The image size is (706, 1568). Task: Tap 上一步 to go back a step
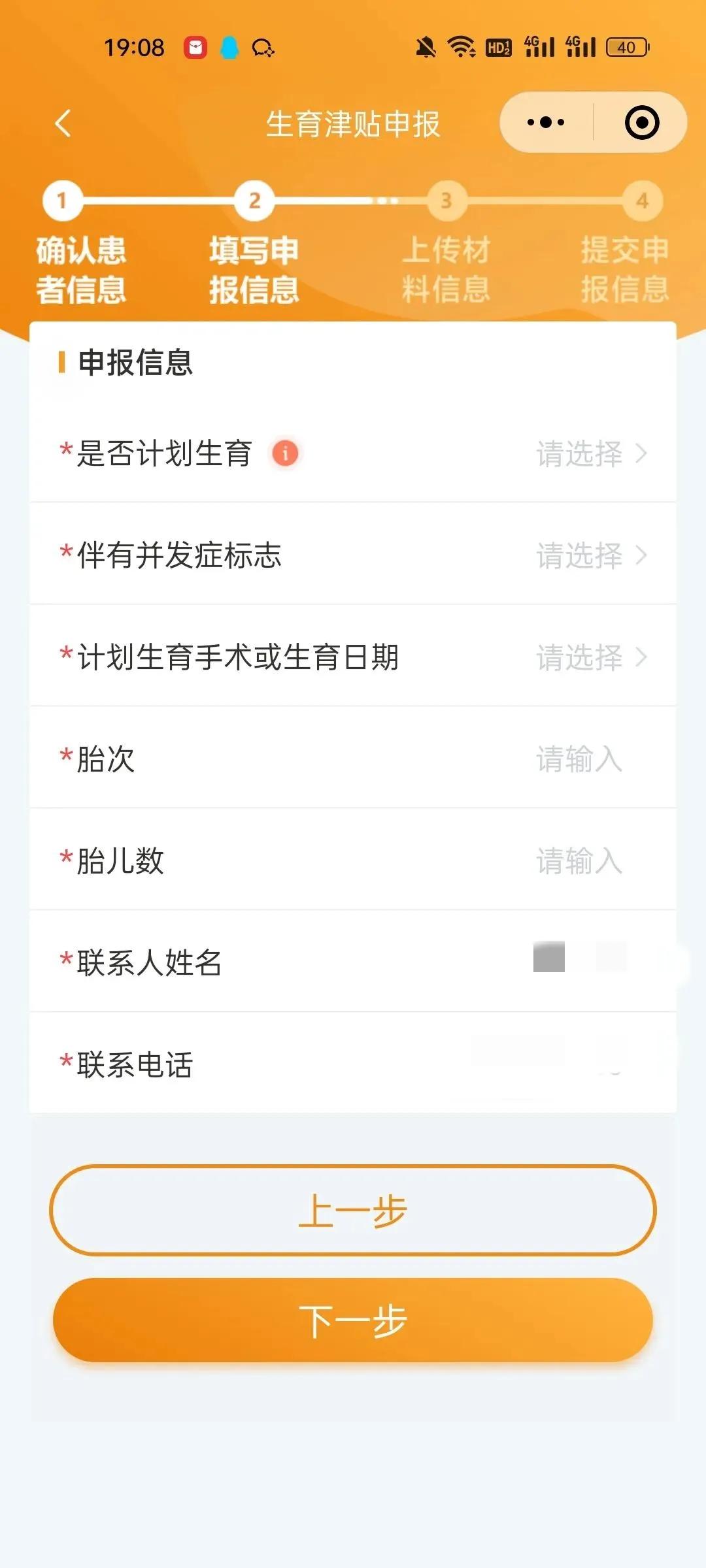point(353,1209)
